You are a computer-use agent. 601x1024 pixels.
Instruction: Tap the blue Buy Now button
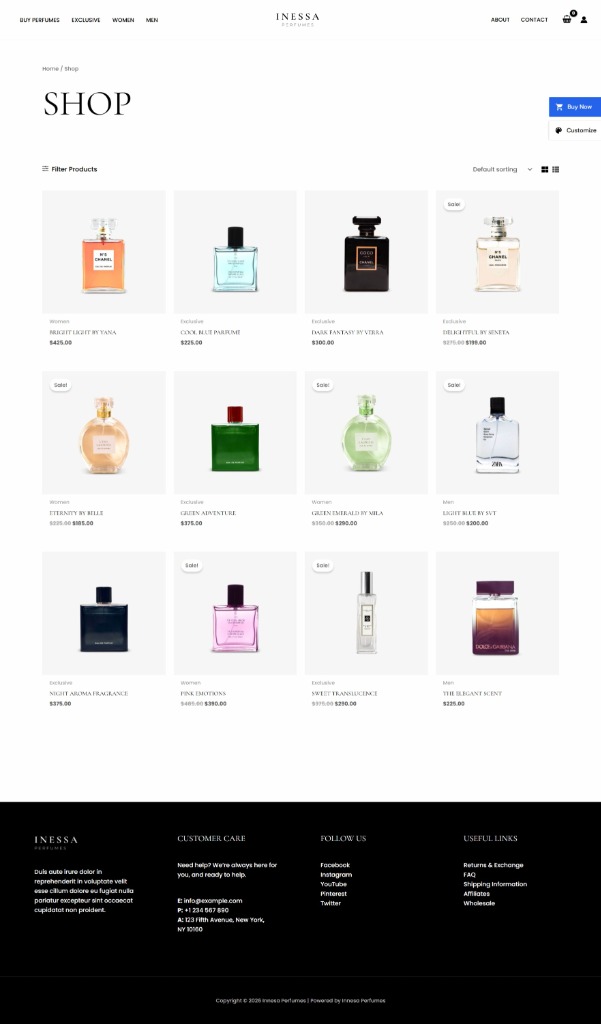click(574, 107)
